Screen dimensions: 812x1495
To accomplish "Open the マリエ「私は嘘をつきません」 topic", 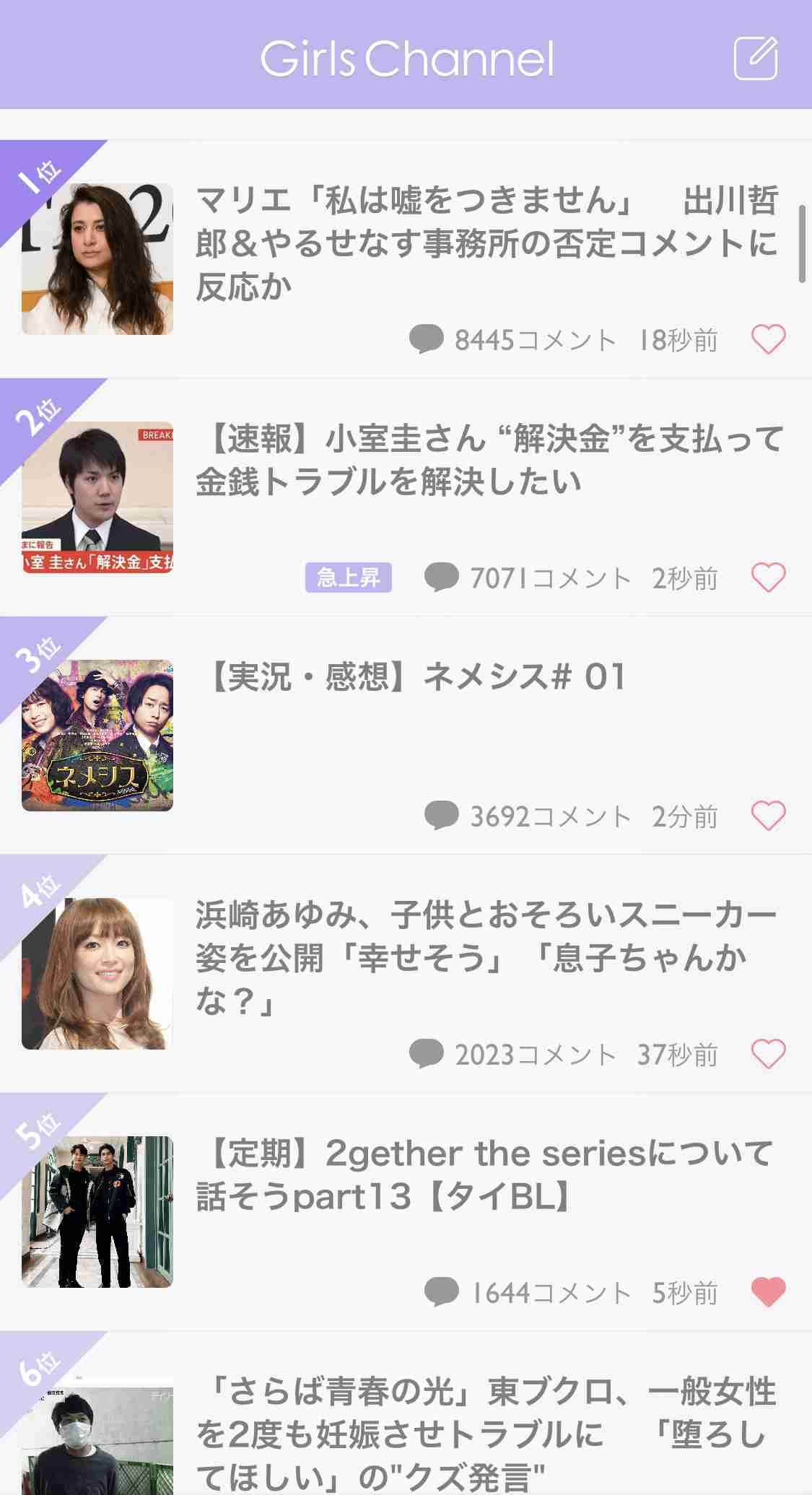I will (406, 258).
